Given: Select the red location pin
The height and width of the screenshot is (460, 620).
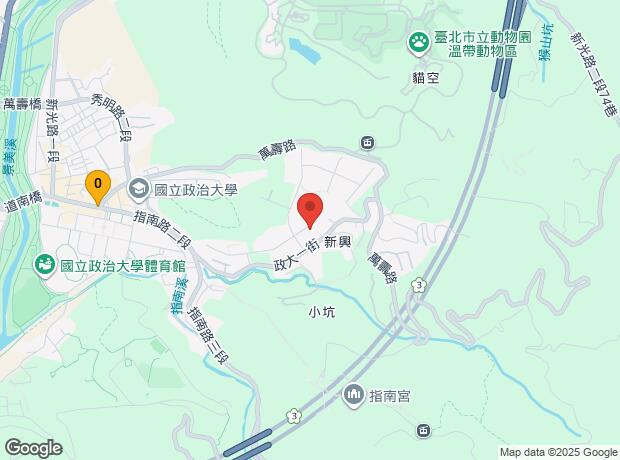Looking at the screenshot, I should pos(310,210).
